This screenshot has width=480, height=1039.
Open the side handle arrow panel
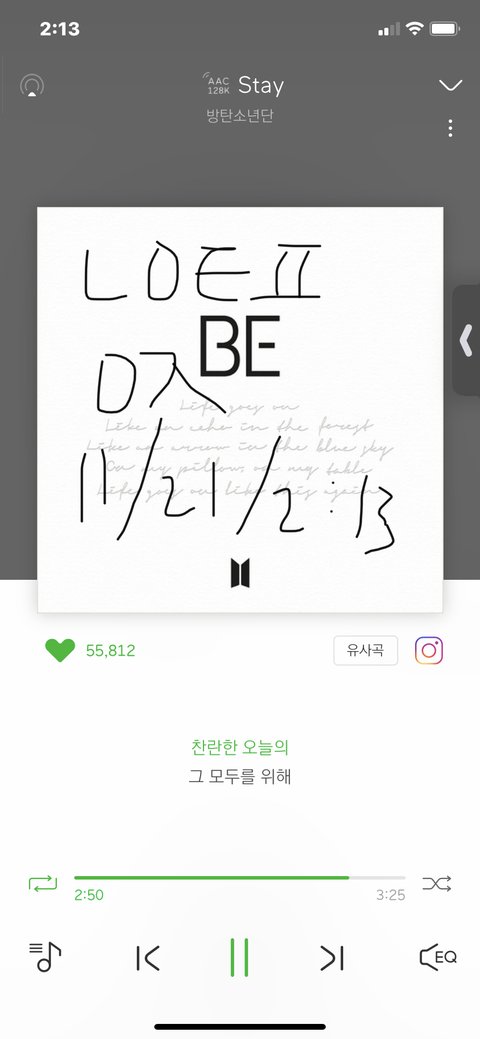pyautogui.click(x=466, y=341)
